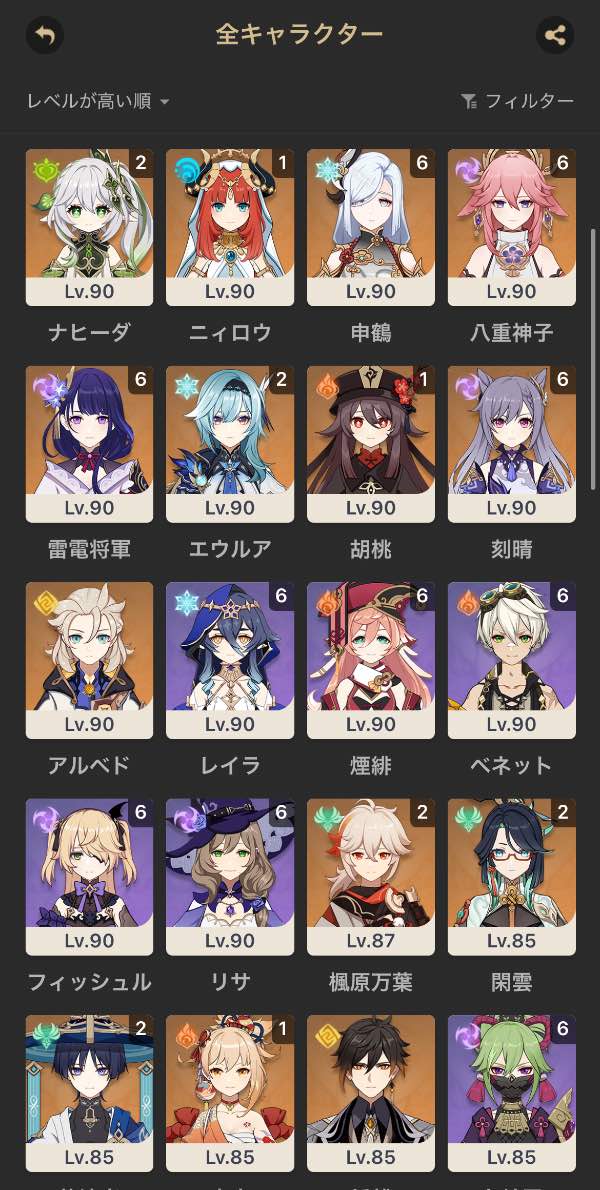View レイラ character details

230,660
